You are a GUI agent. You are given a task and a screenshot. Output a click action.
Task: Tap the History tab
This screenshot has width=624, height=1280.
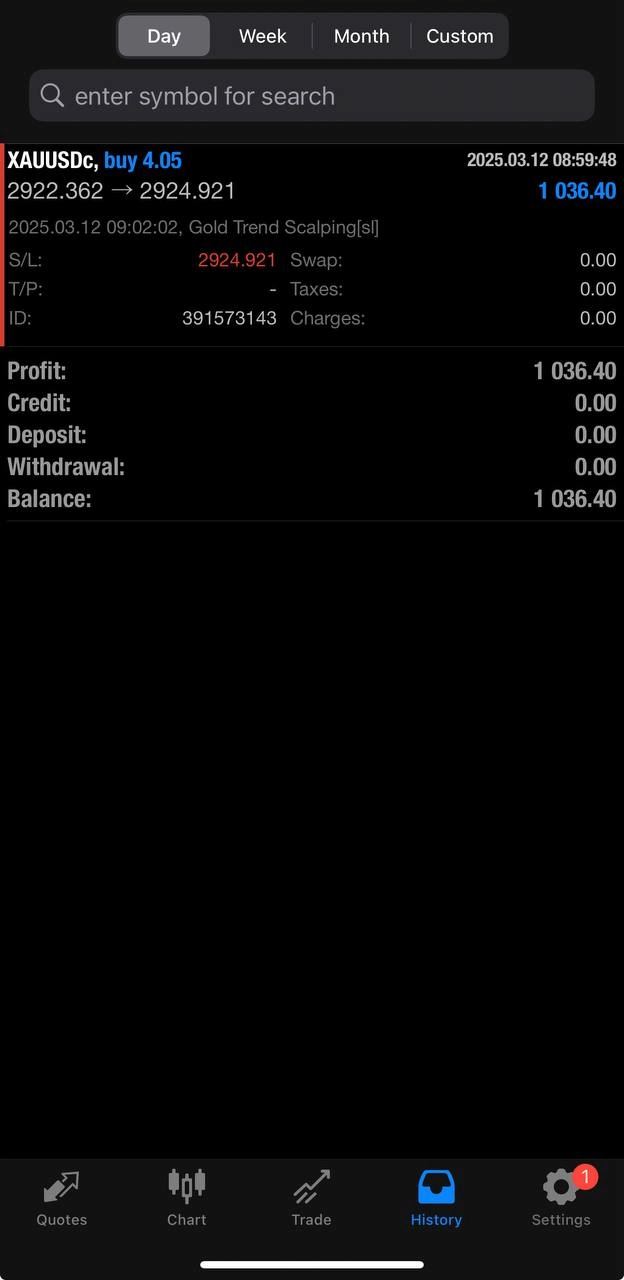click(436, 1198)
